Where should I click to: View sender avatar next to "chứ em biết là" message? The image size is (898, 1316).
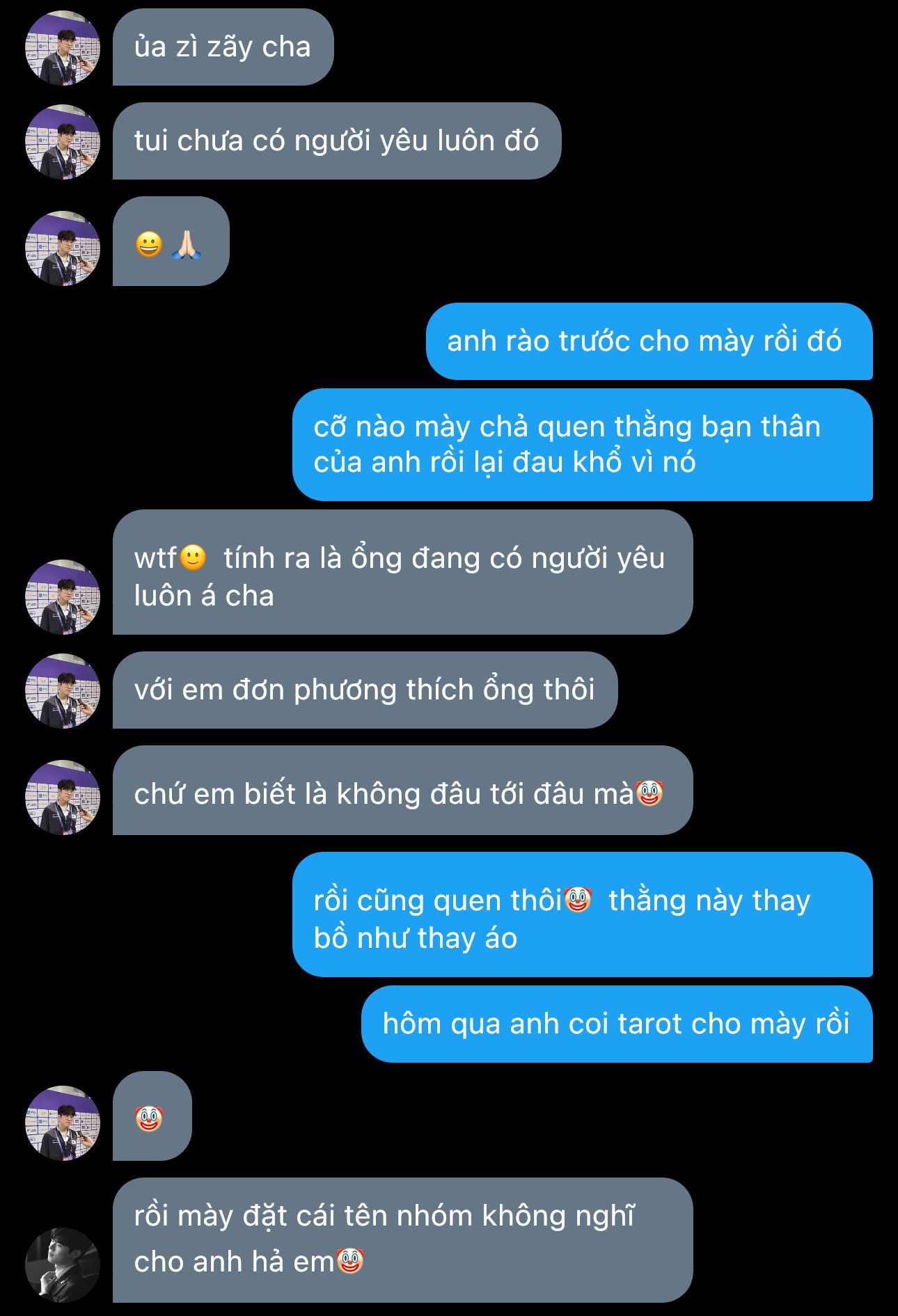pyautogui.click(x=63, y=798)
